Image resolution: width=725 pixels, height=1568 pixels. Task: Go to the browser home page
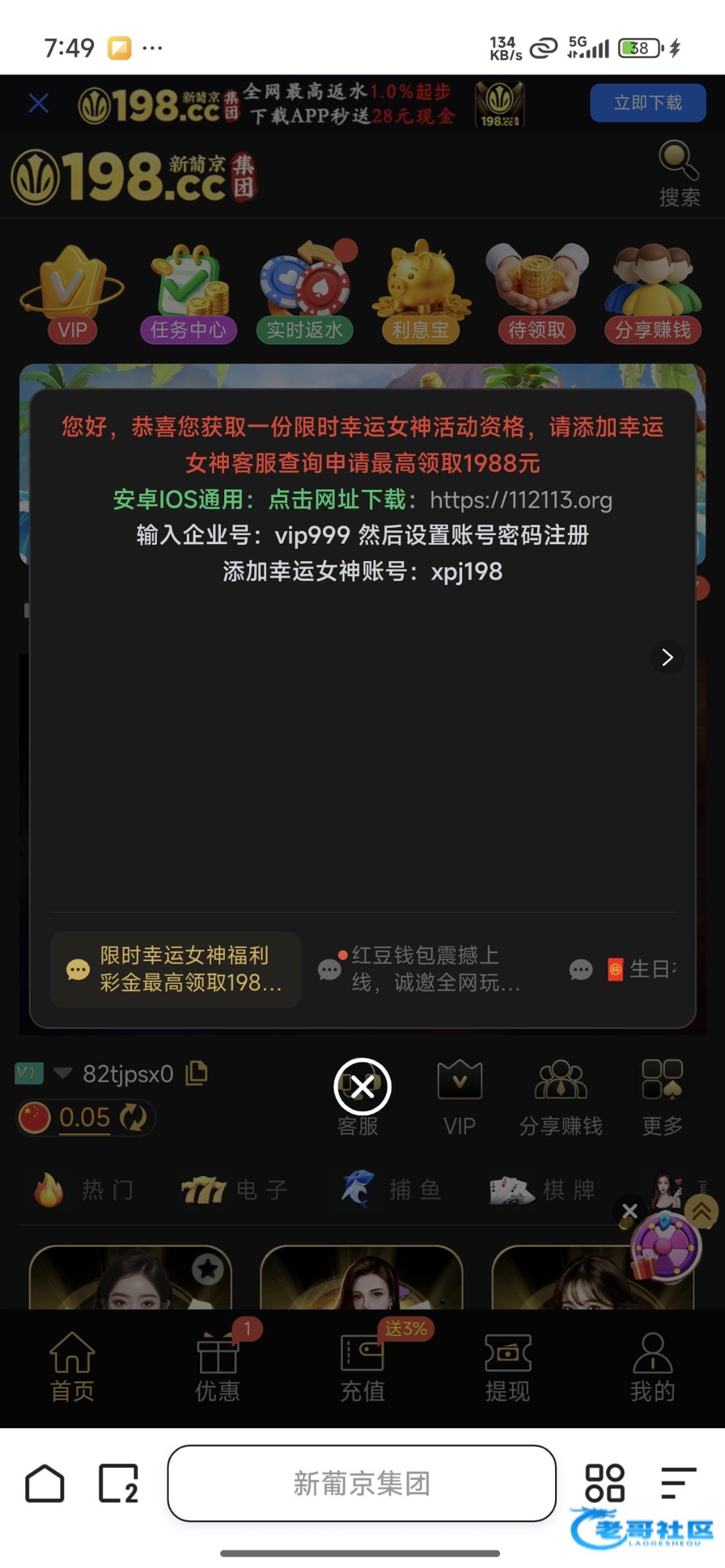click(x=44, y=1483)
